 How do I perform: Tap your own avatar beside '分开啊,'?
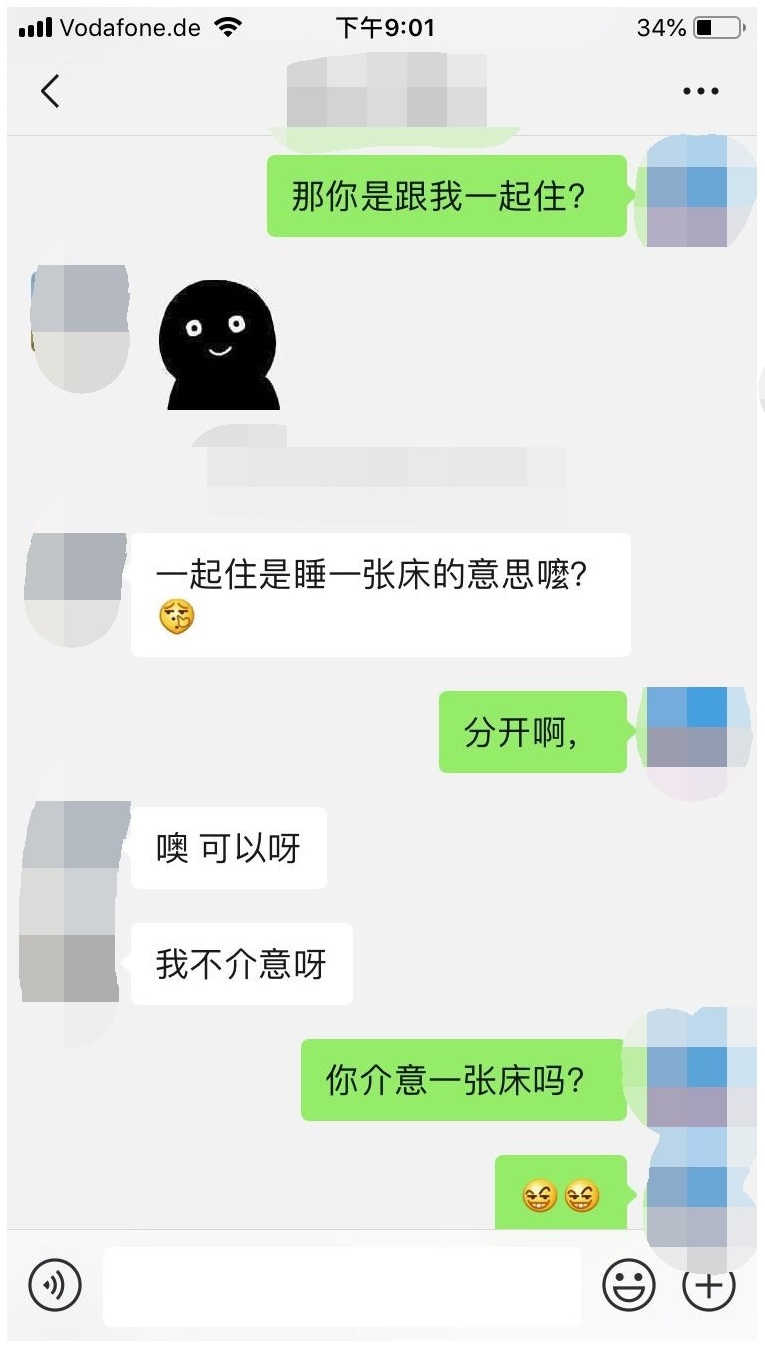coord(697,731)
